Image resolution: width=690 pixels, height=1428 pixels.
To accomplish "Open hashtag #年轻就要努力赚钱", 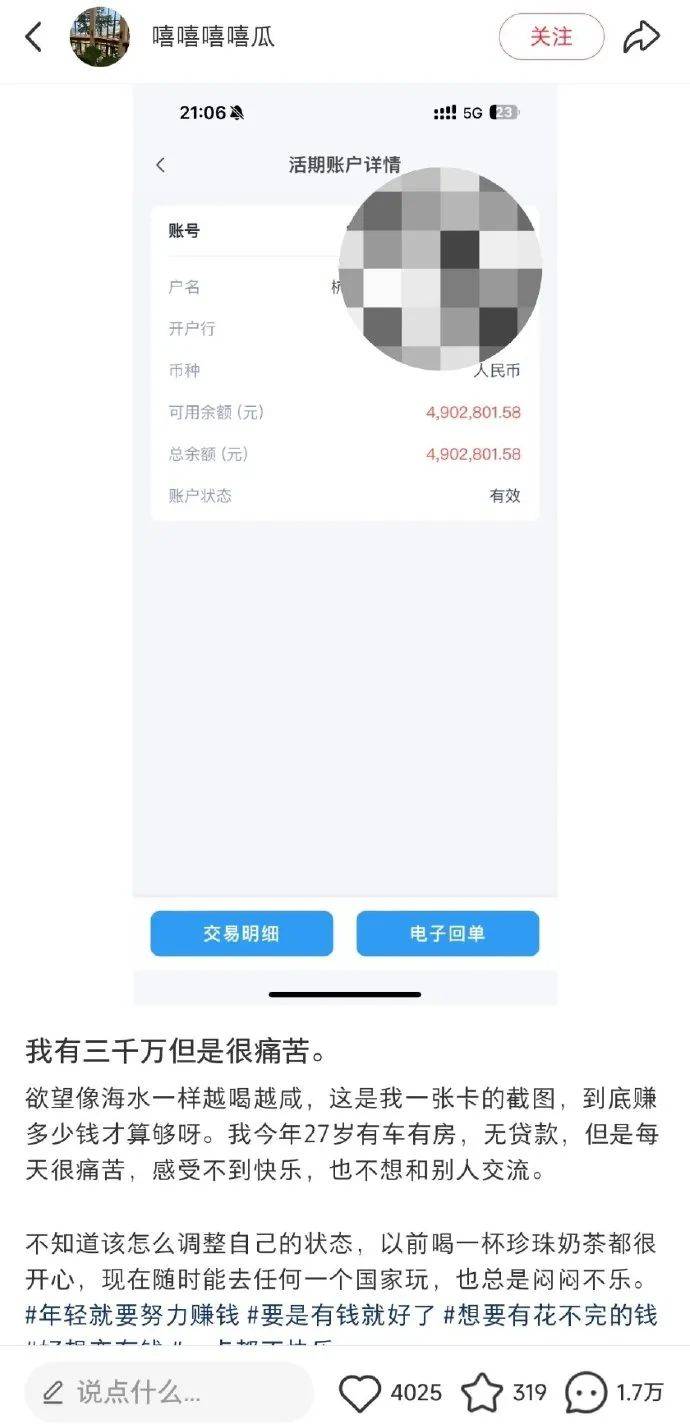I will tap(132, 1314).
